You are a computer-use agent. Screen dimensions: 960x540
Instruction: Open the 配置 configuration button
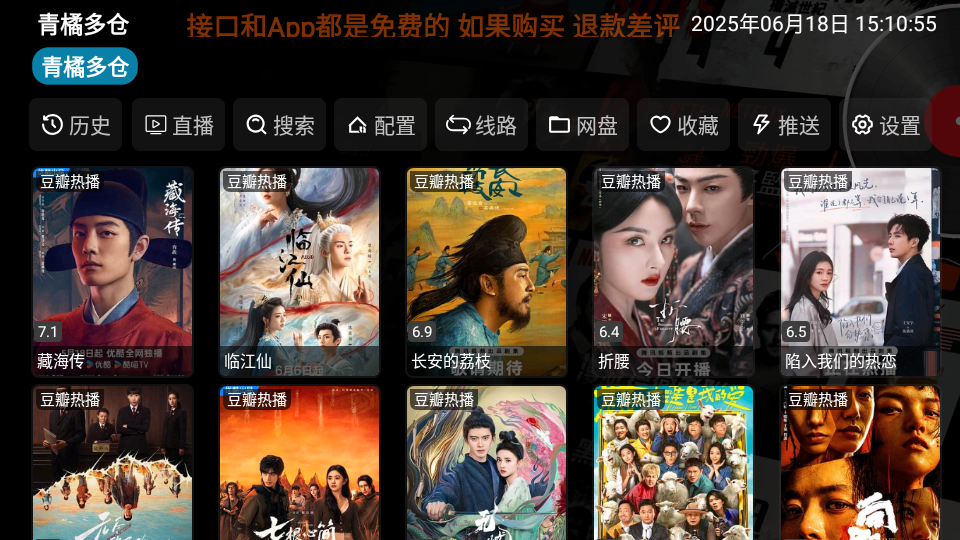click(x=380, y=125)
